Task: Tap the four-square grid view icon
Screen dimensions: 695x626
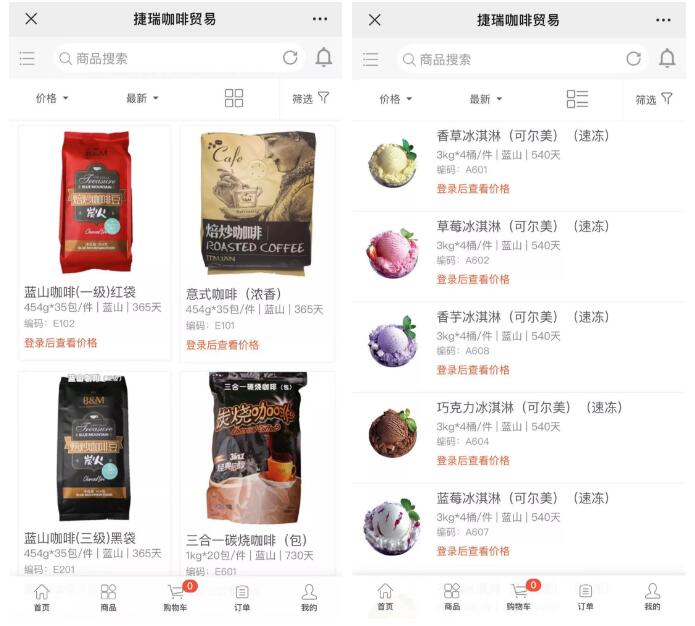Action: (234, 98)
